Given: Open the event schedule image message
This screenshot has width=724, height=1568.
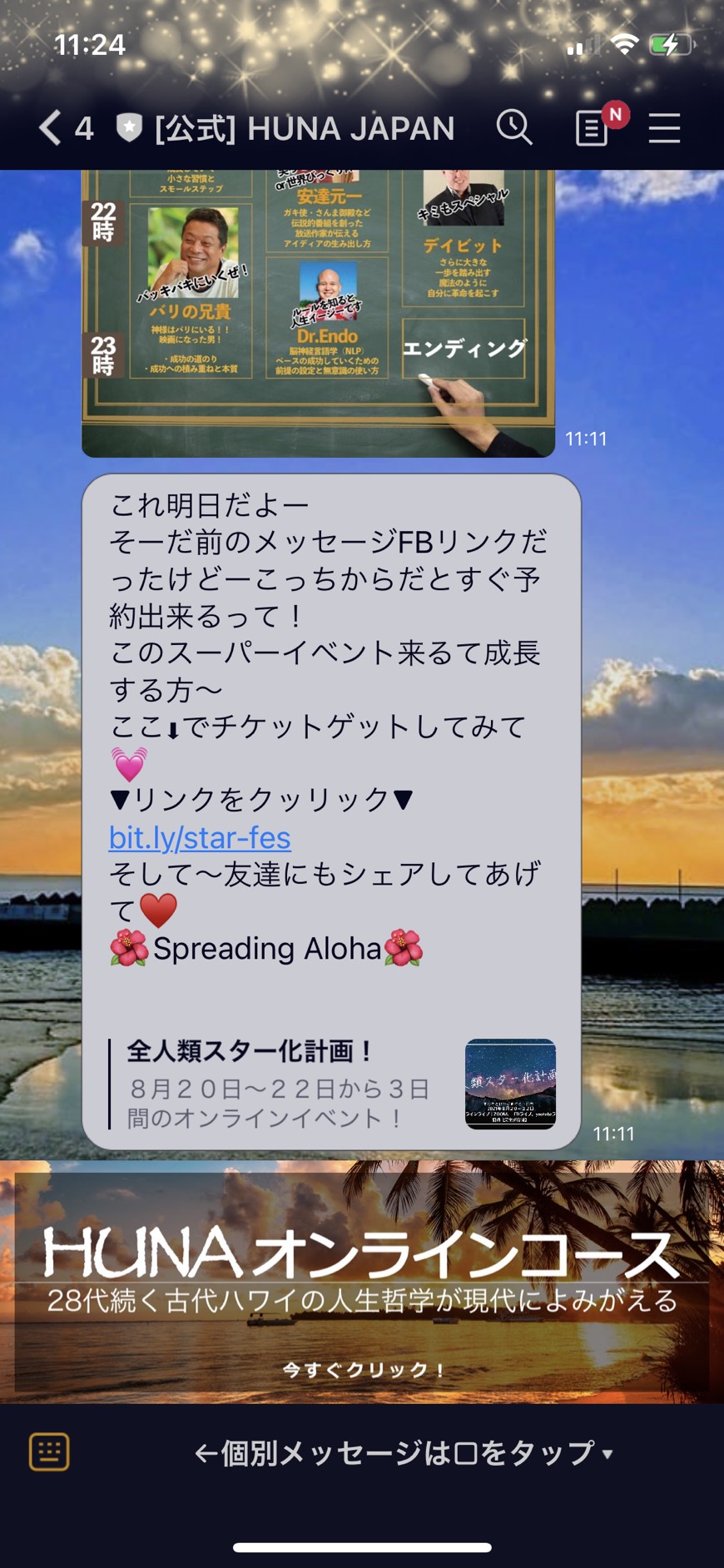Looking at the screenshot, I should point(318,314).
